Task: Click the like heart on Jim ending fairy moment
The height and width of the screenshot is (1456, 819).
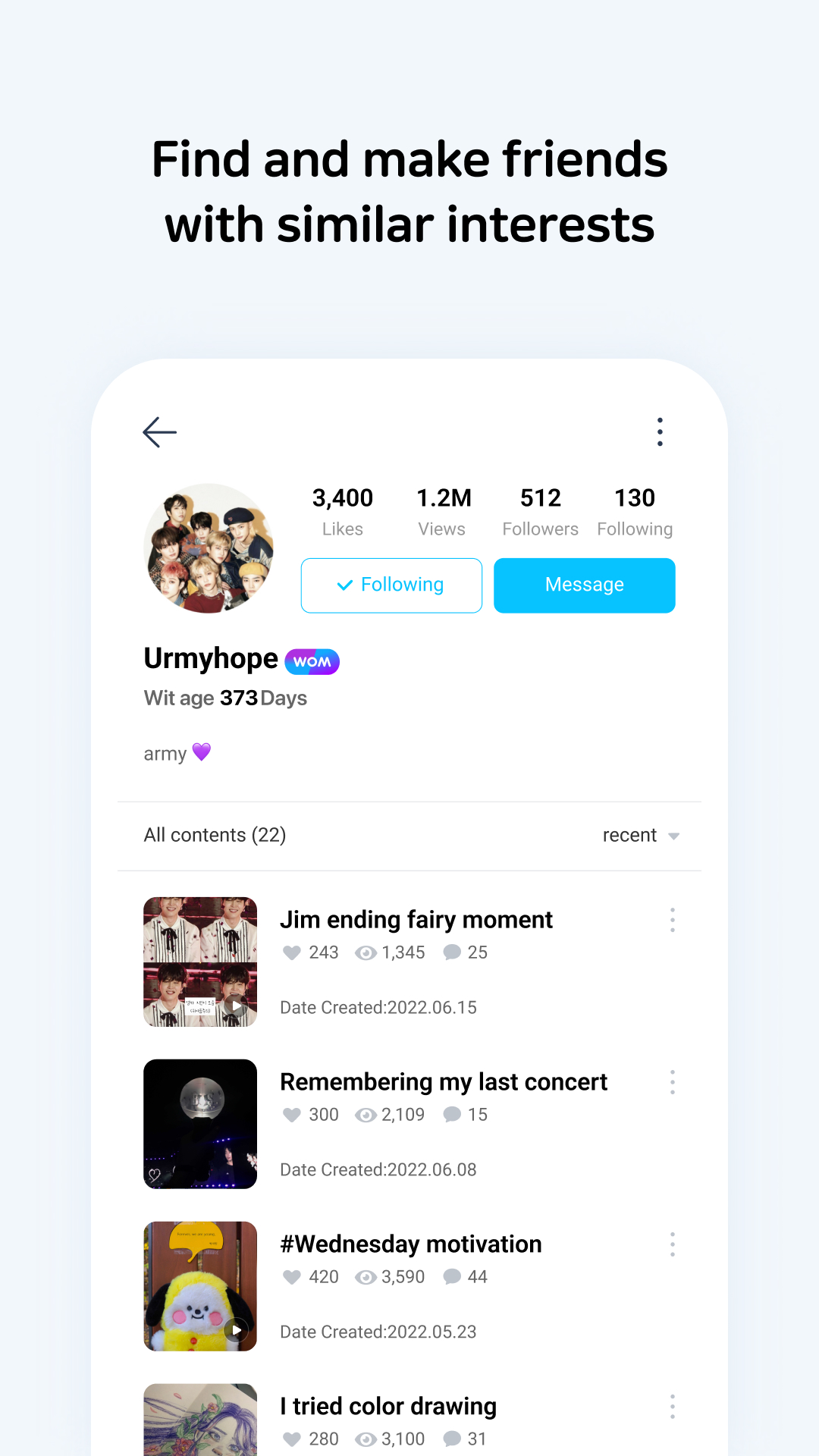Action: (292, 952)
